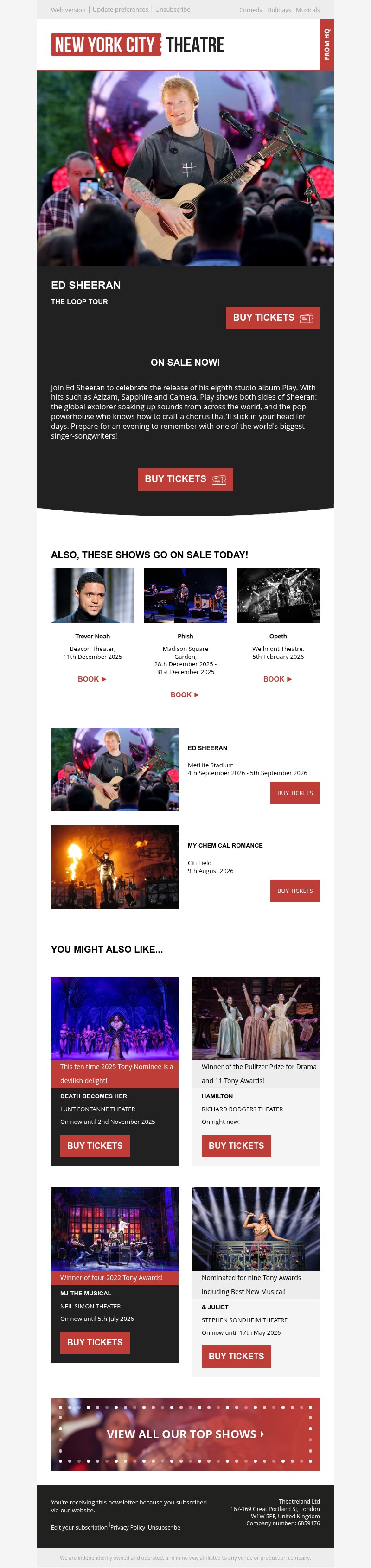Browse the Holidays category
371x1568 pixels.
tap(279, 10)
